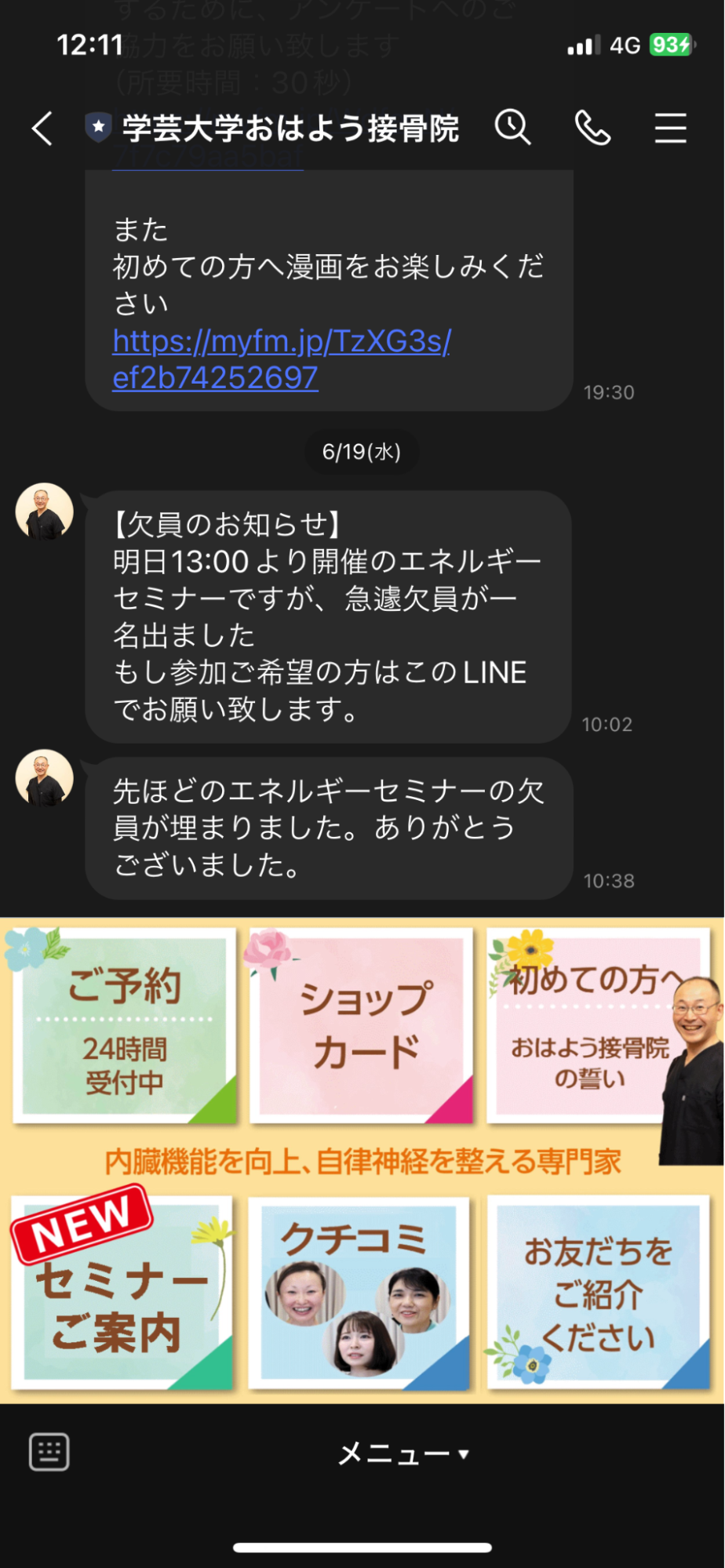The image size is (725, 1568).
Task: Go back from the chat
Action: pyautogui.click(x=42, y=128)
